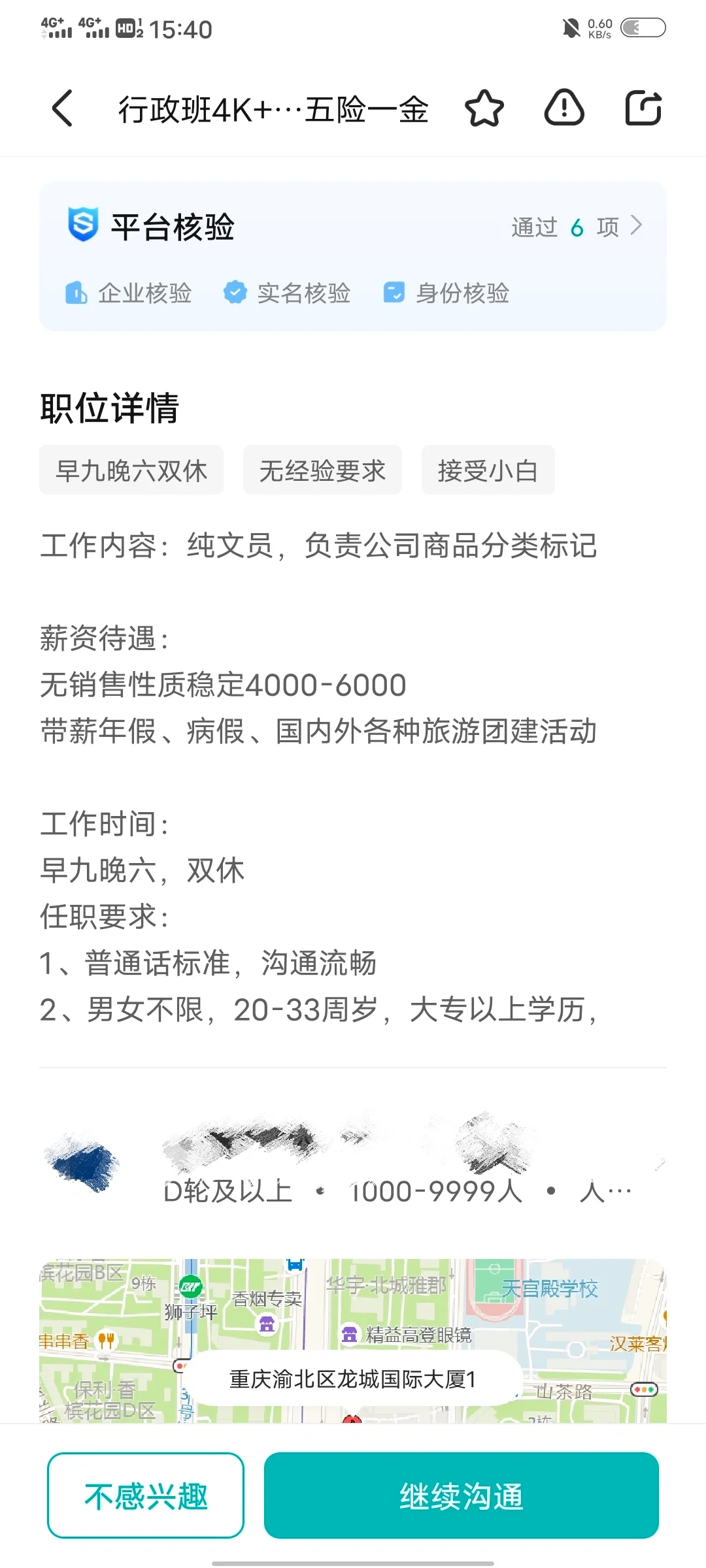
Task: Favorite this job with the star icon
Action: click(484, 108)
